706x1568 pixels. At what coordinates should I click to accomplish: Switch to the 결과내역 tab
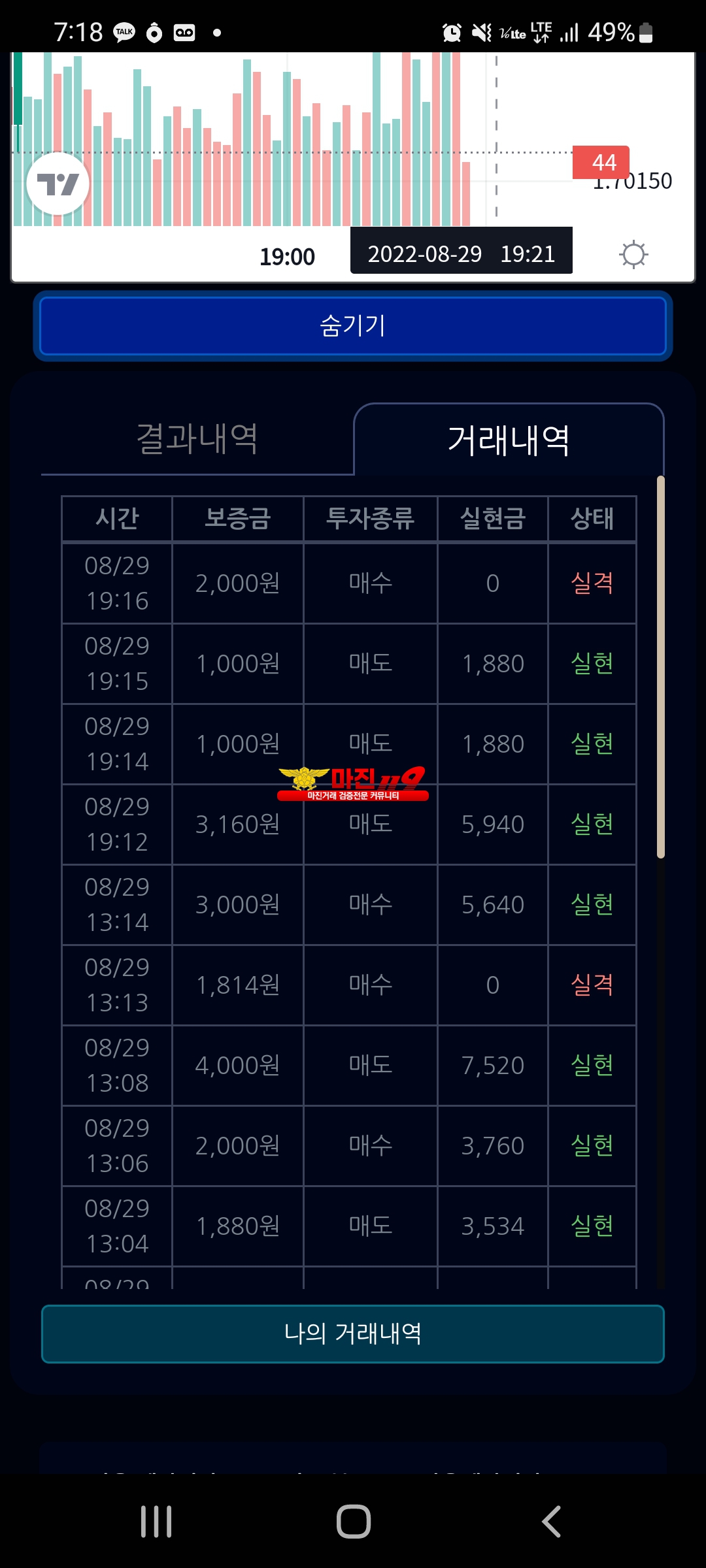coord(197,439)
